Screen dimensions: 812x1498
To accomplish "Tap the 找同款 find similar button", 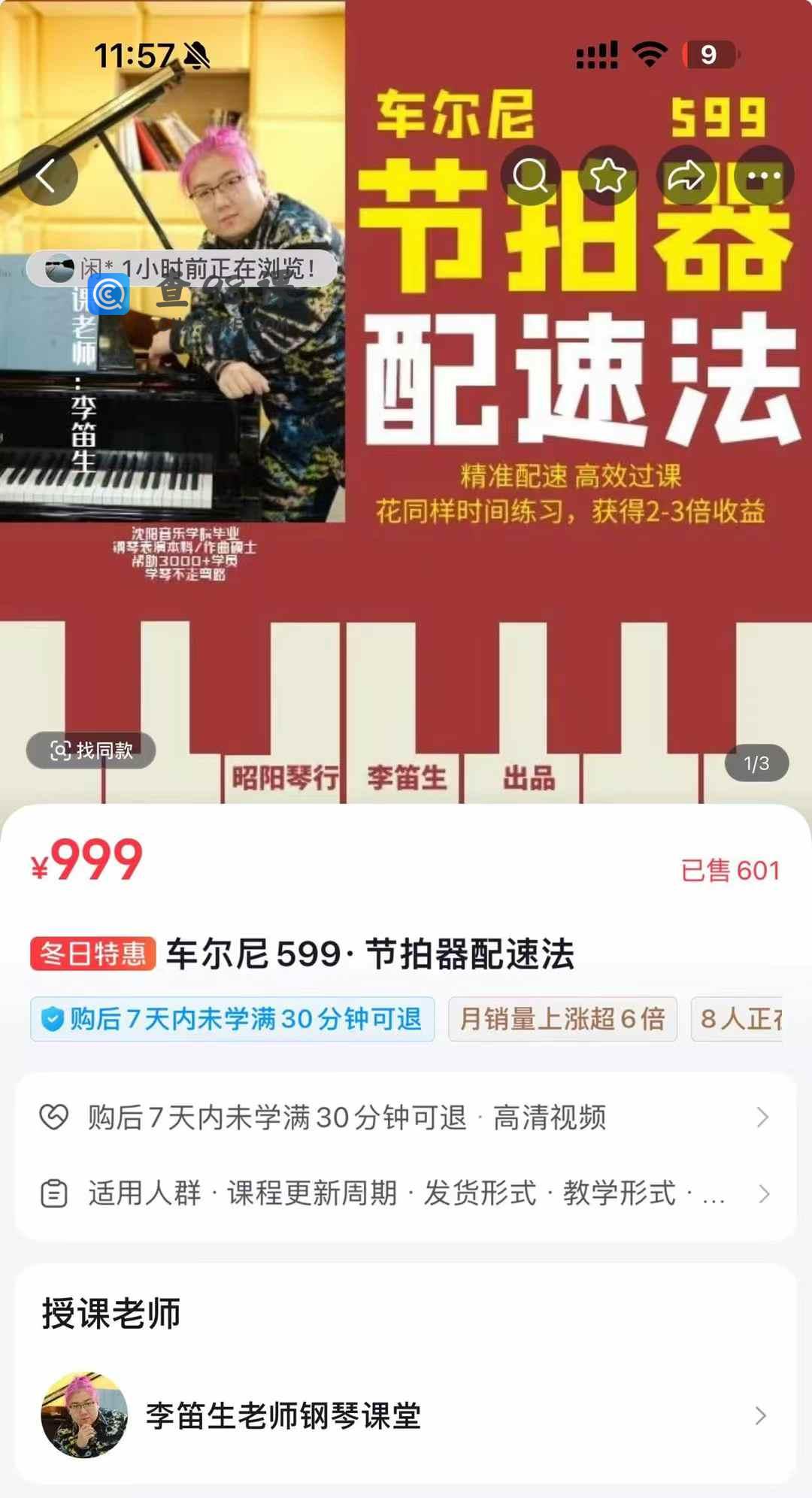I will pyautogui.click(x=91, y=750).
